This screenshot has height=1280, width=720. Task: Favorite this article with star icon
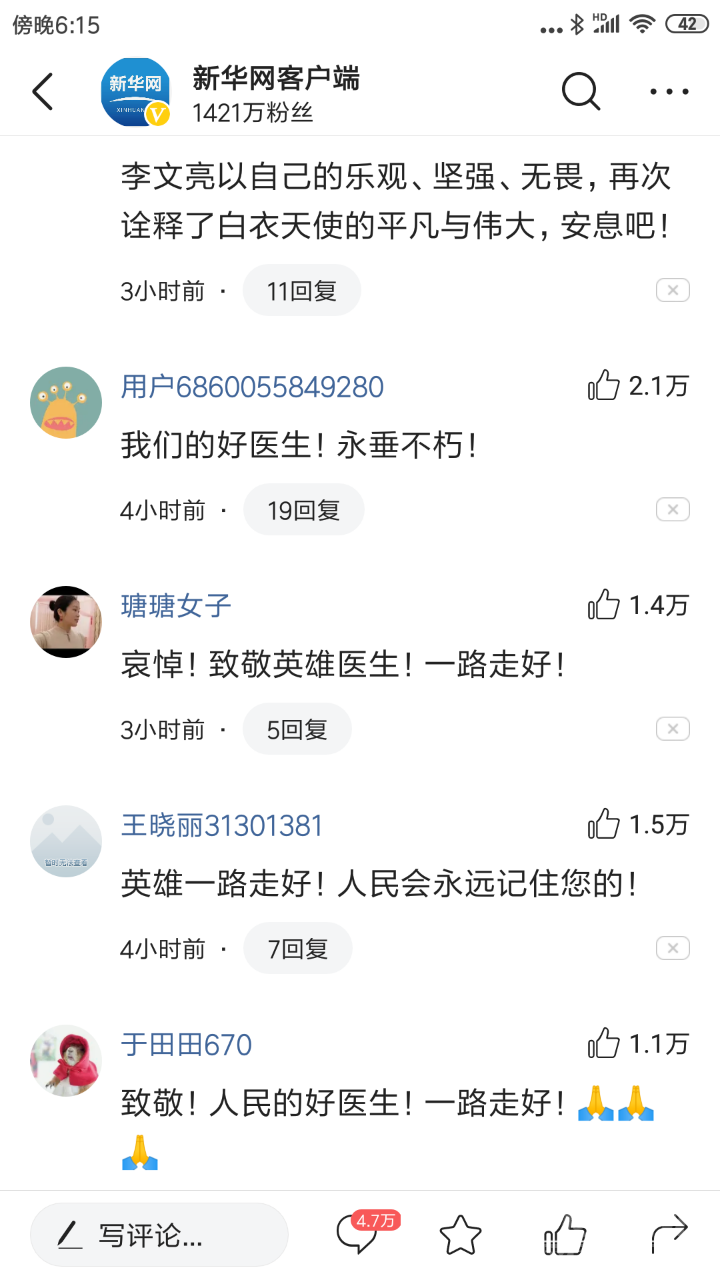(x=461, y=1236)
